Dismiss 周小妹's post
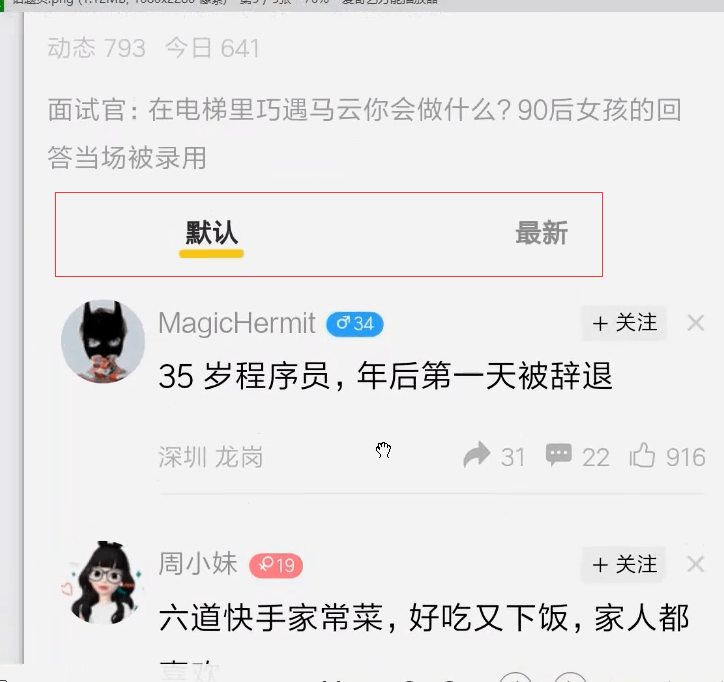Screen dimensions: 724x682 click(696, 565)
